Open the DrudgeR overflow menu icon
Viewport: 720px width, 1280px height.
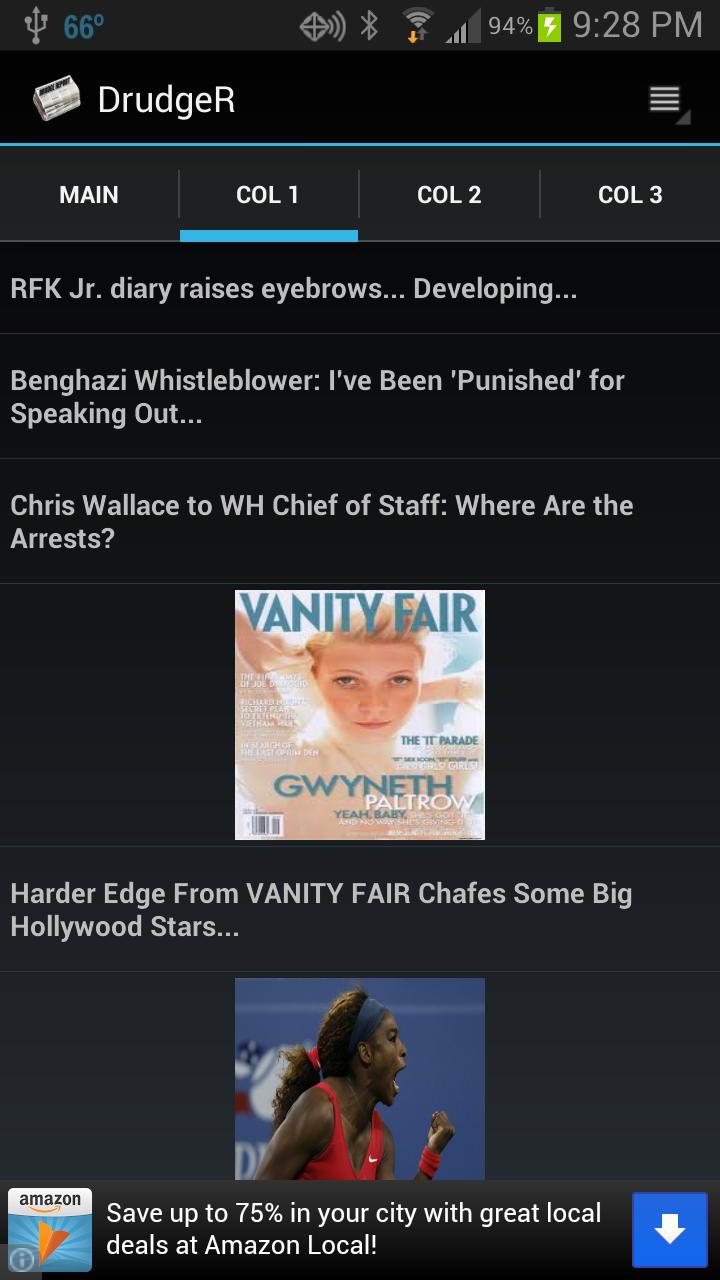(667, 100)
